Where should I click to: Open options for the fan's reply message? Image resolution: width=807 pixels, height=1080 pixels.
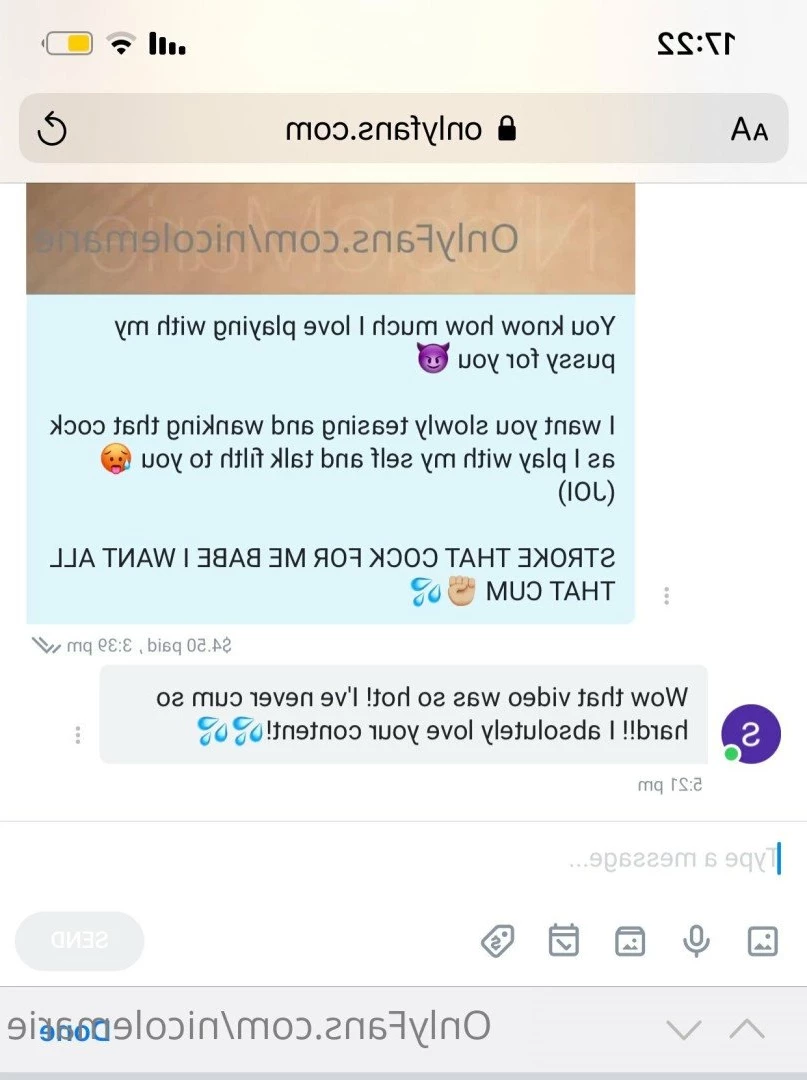[78, 735]
